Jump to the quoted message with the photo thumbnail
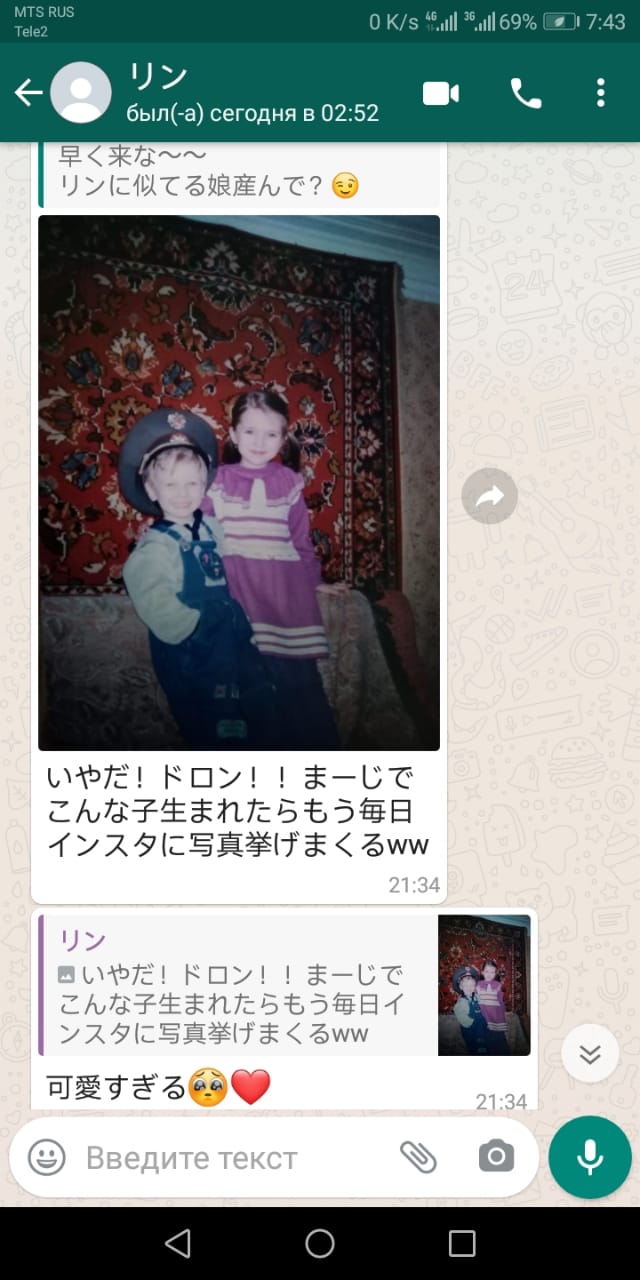 pos(285,985)
